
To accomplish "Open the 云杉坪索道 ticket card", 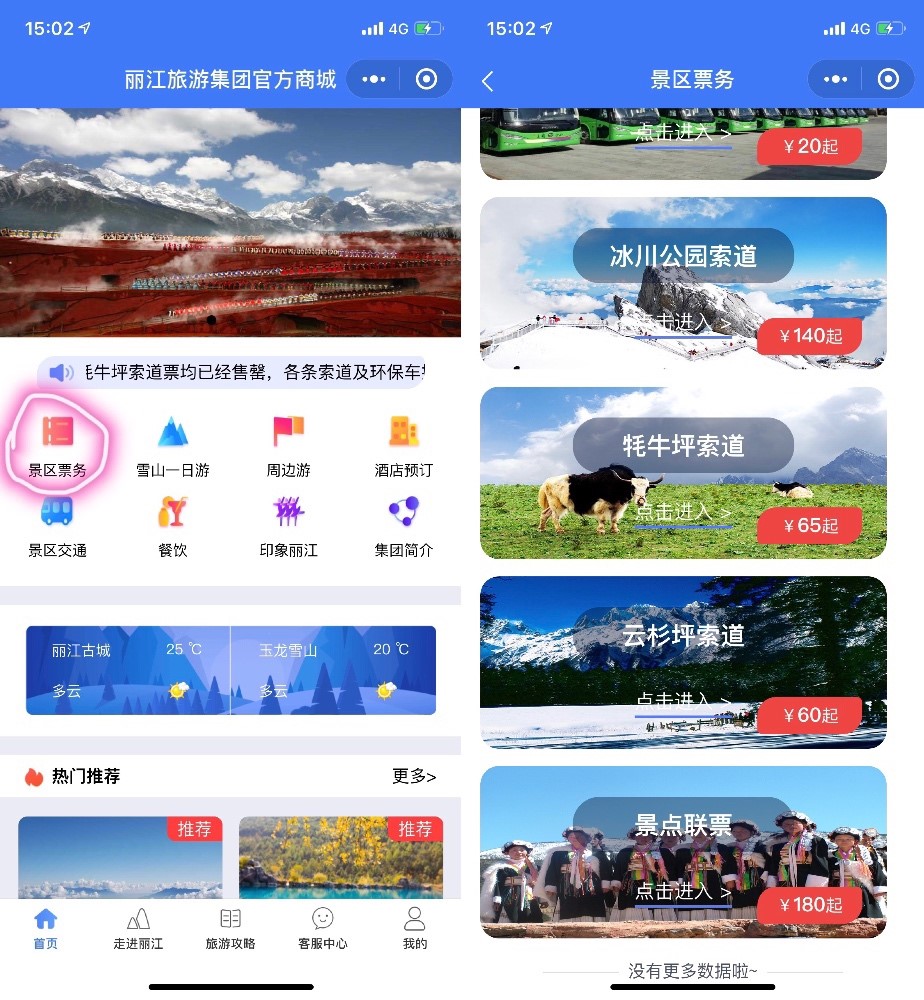I will [x=683, y=662].
